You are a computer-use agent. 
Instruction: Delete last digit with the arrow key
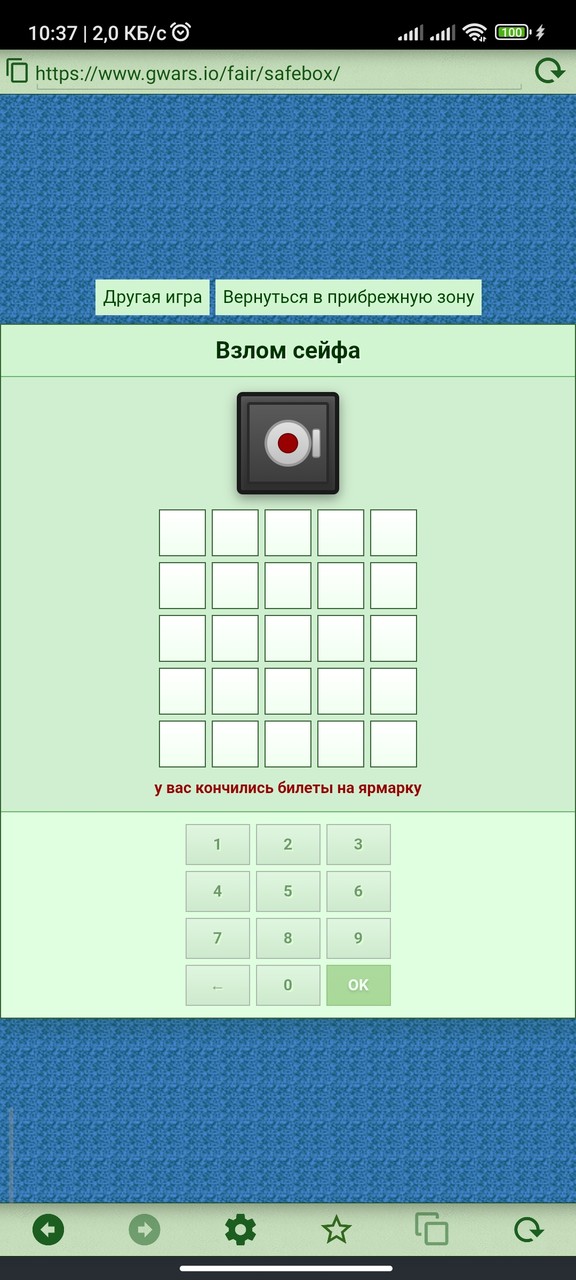pos(218,986)
